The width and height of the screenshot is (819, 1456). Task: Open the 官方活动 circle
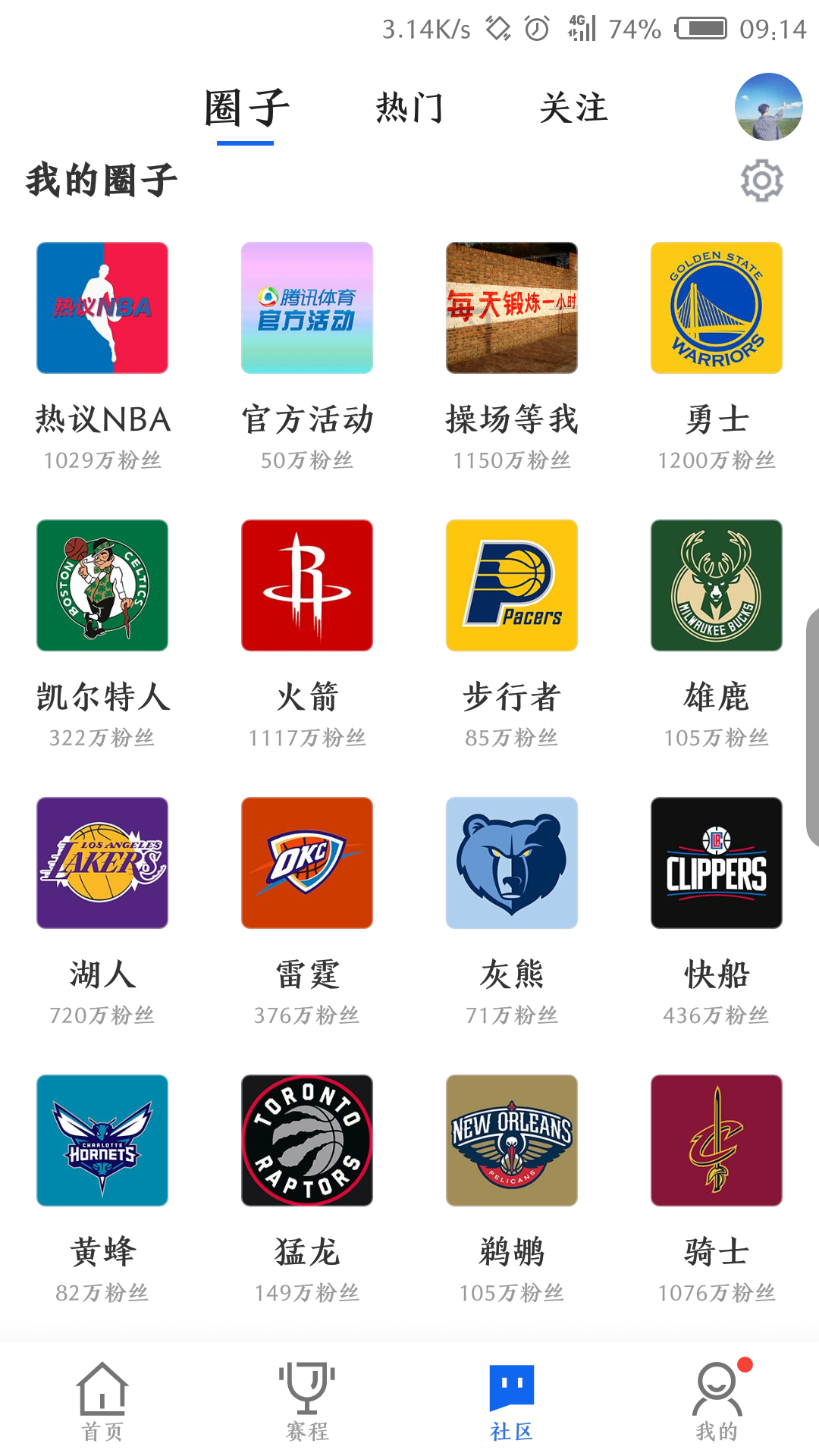pyautogui.click(x=307, y=308)
